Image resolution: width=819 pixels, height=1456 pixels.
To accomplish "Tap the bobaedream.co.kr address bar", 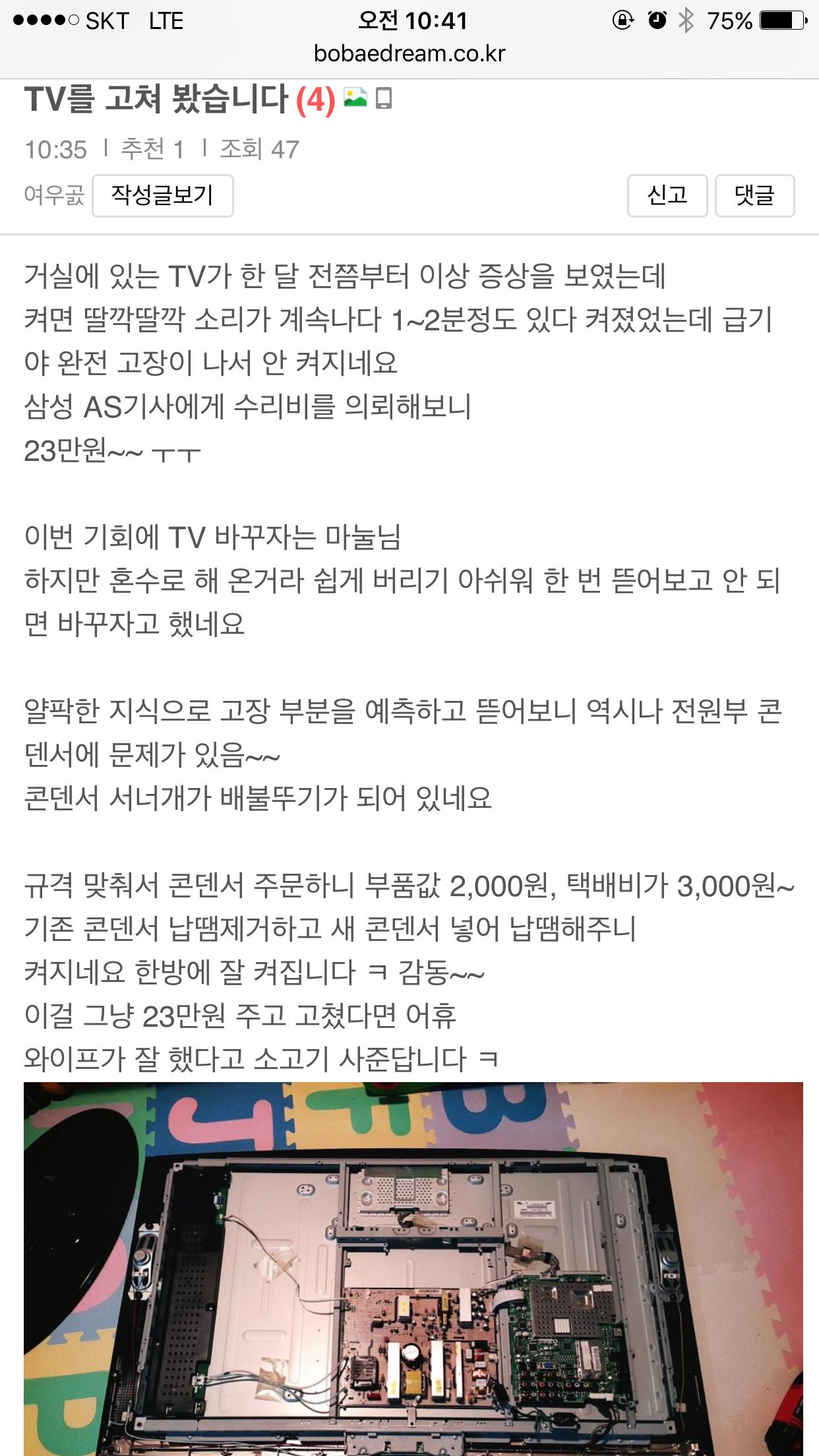I will coord(409,53).
